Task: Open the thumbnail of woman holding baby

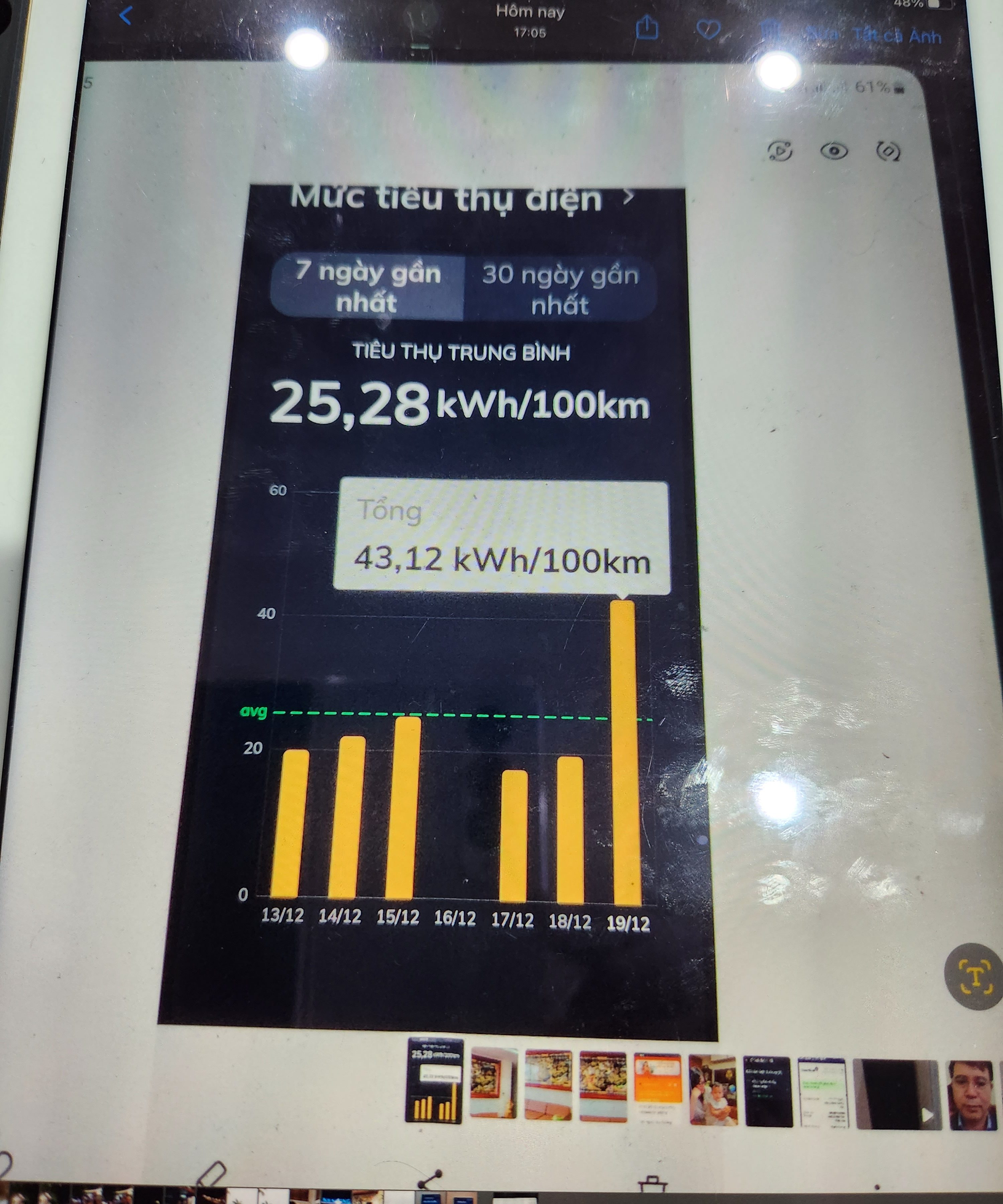Action: point(712,1089)
